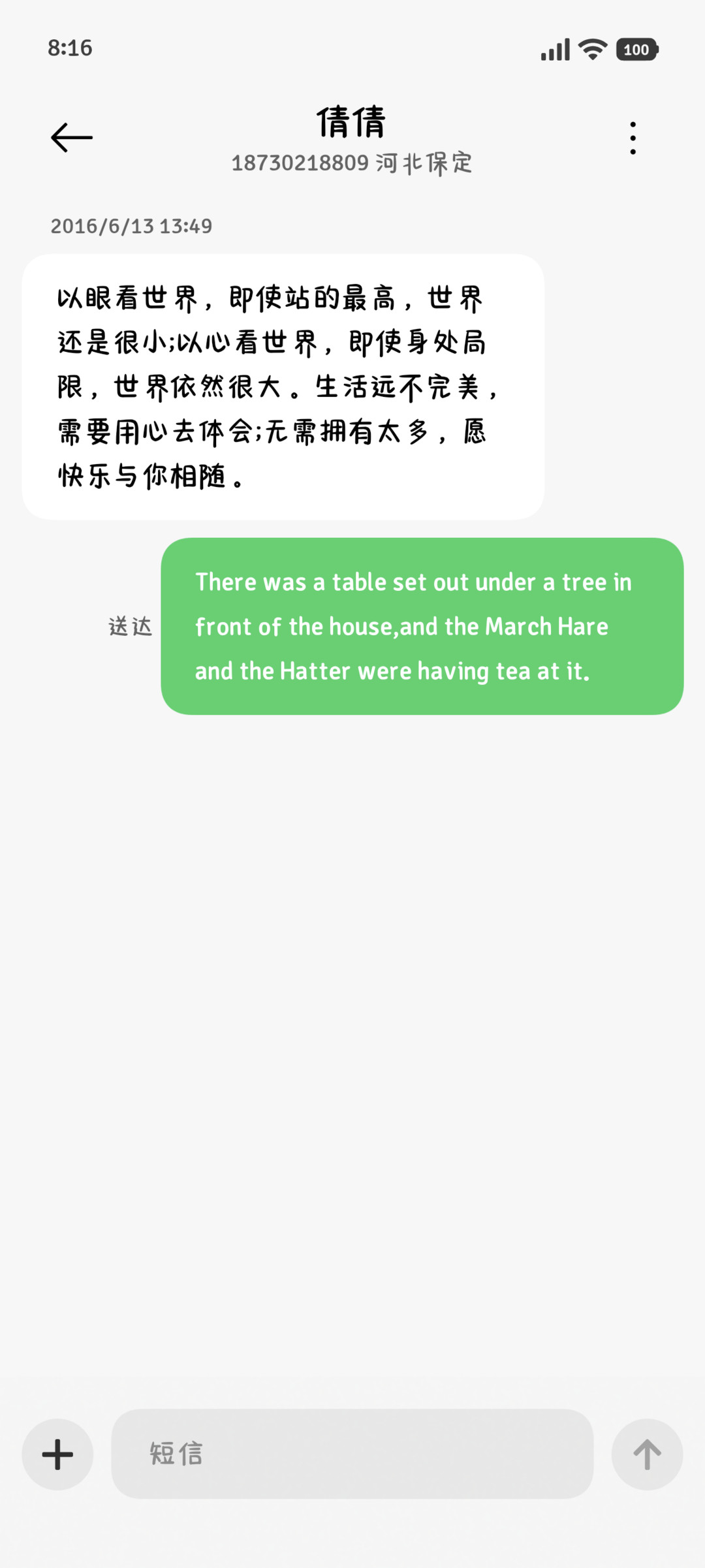Screen dimensions: 705x1568
Task: Go back using the arrow icon
Action: point(72,138)
